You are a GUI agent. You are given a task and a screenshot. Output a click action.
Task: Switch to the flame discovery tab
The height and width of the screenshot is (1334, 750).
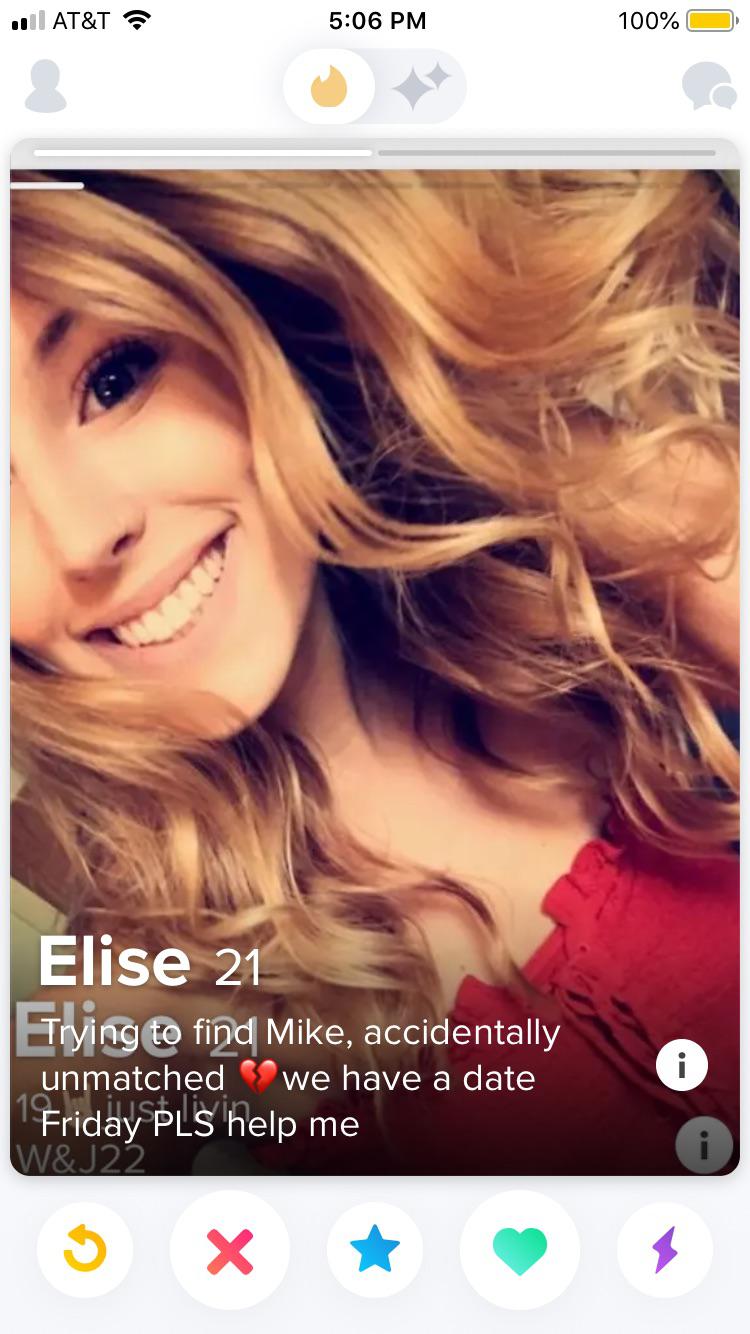[x=329, y=87]
